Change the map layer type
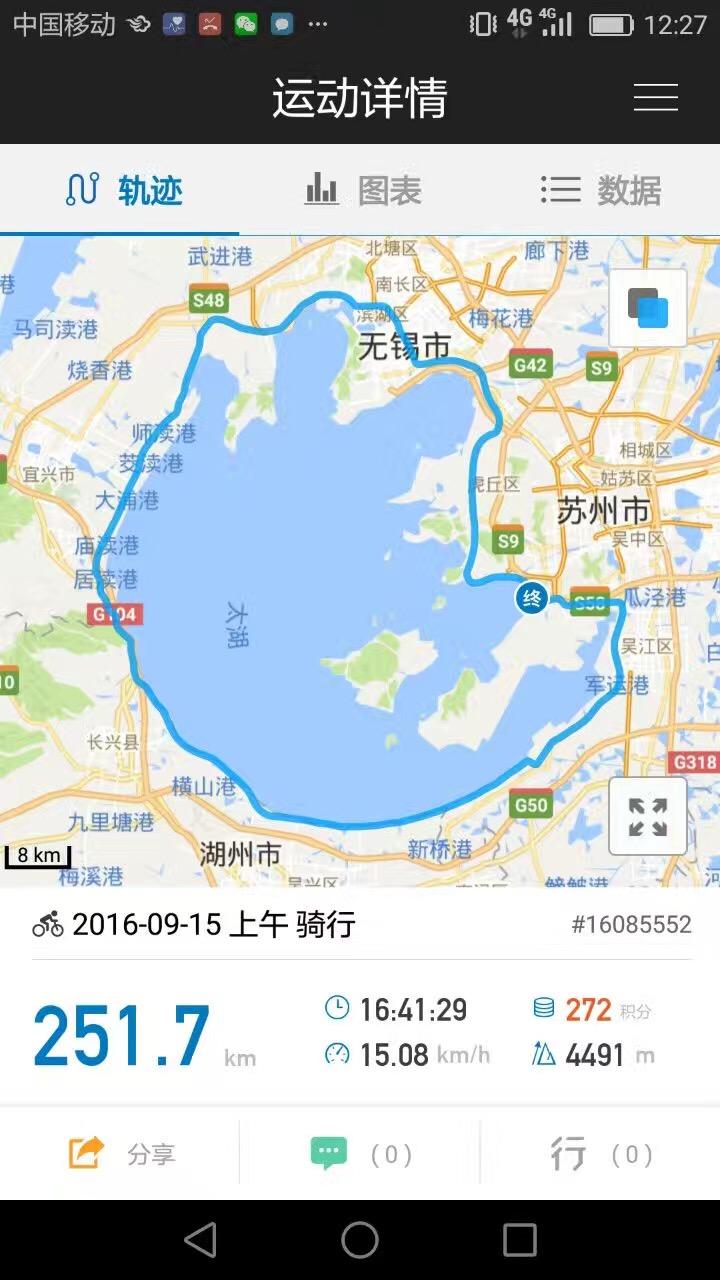The width and height of the screenshot is (720, 1280). tap(648, 308)
